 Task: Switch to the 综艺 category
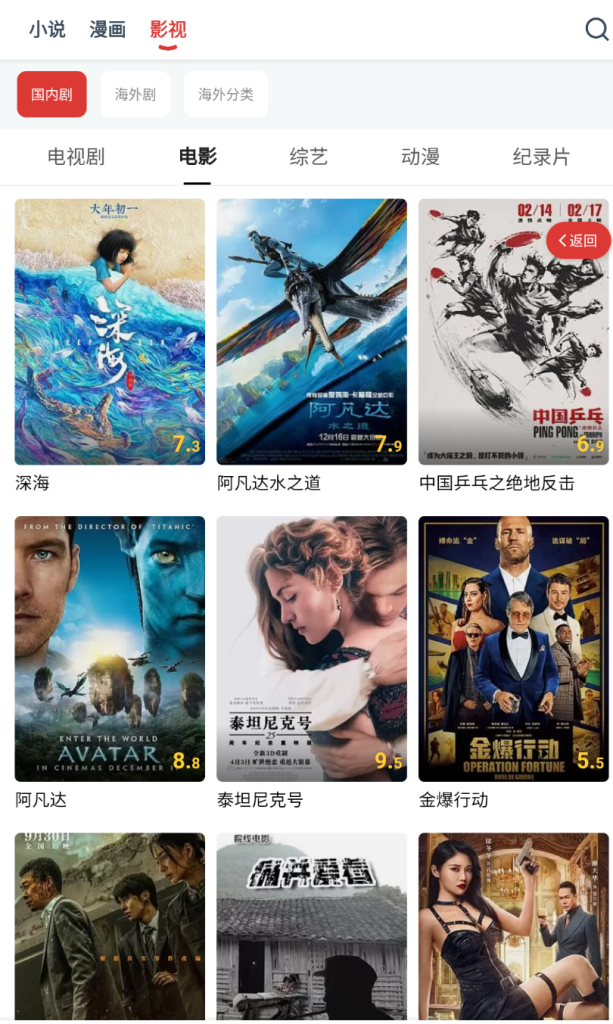pyautogui.click(x=309, y=157)
